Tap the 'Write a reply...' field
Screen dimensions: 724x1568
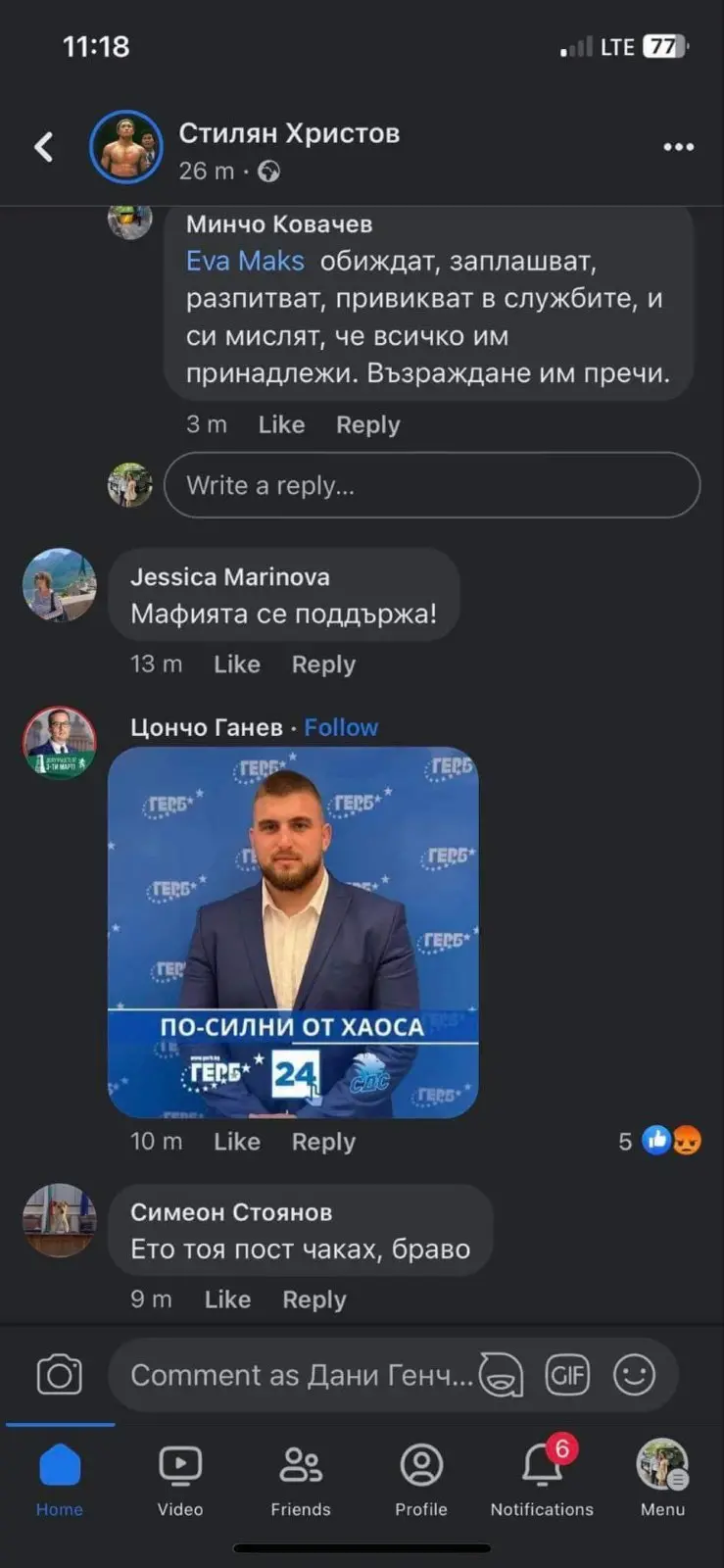(x=431, y=485)
